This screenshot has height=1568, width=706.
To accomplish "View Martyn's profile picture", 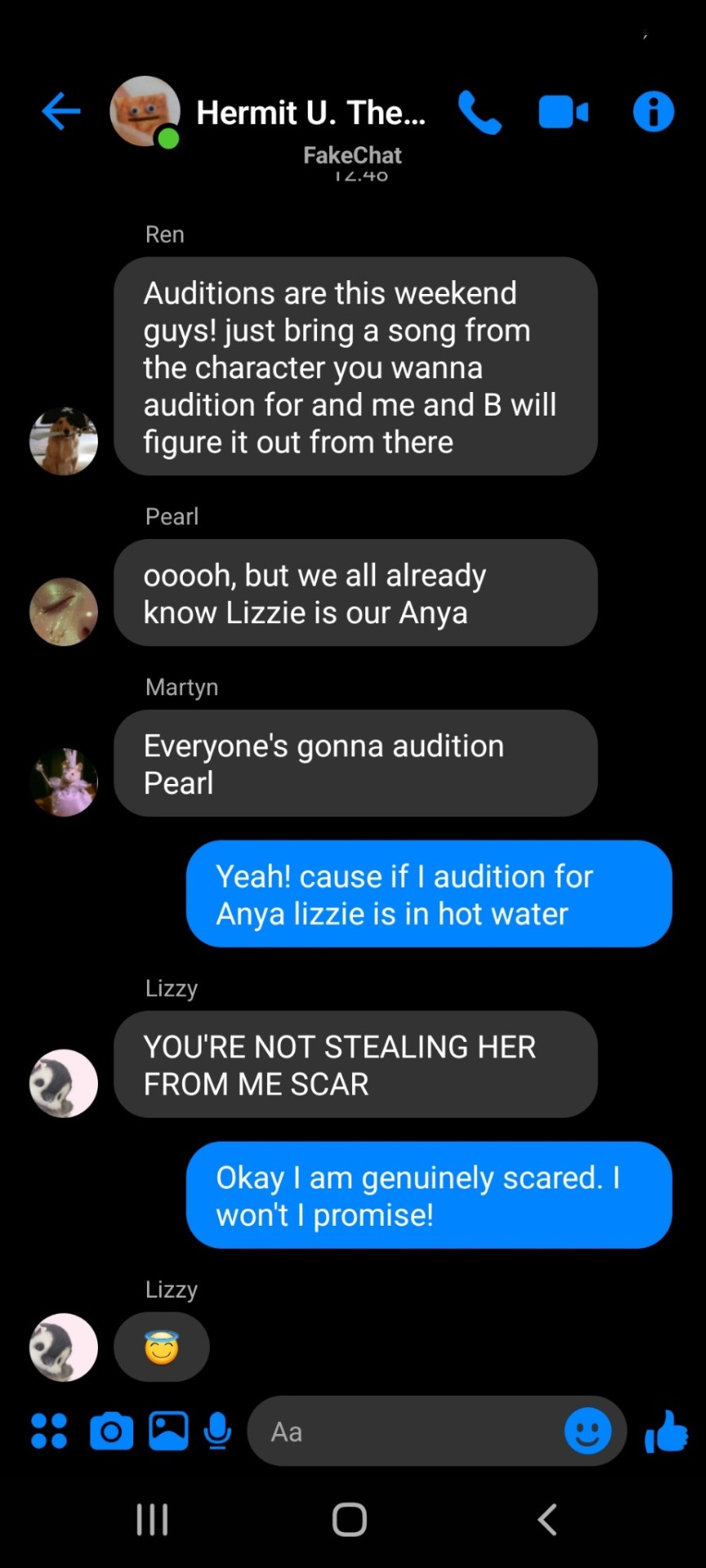I will coord(64,782).
